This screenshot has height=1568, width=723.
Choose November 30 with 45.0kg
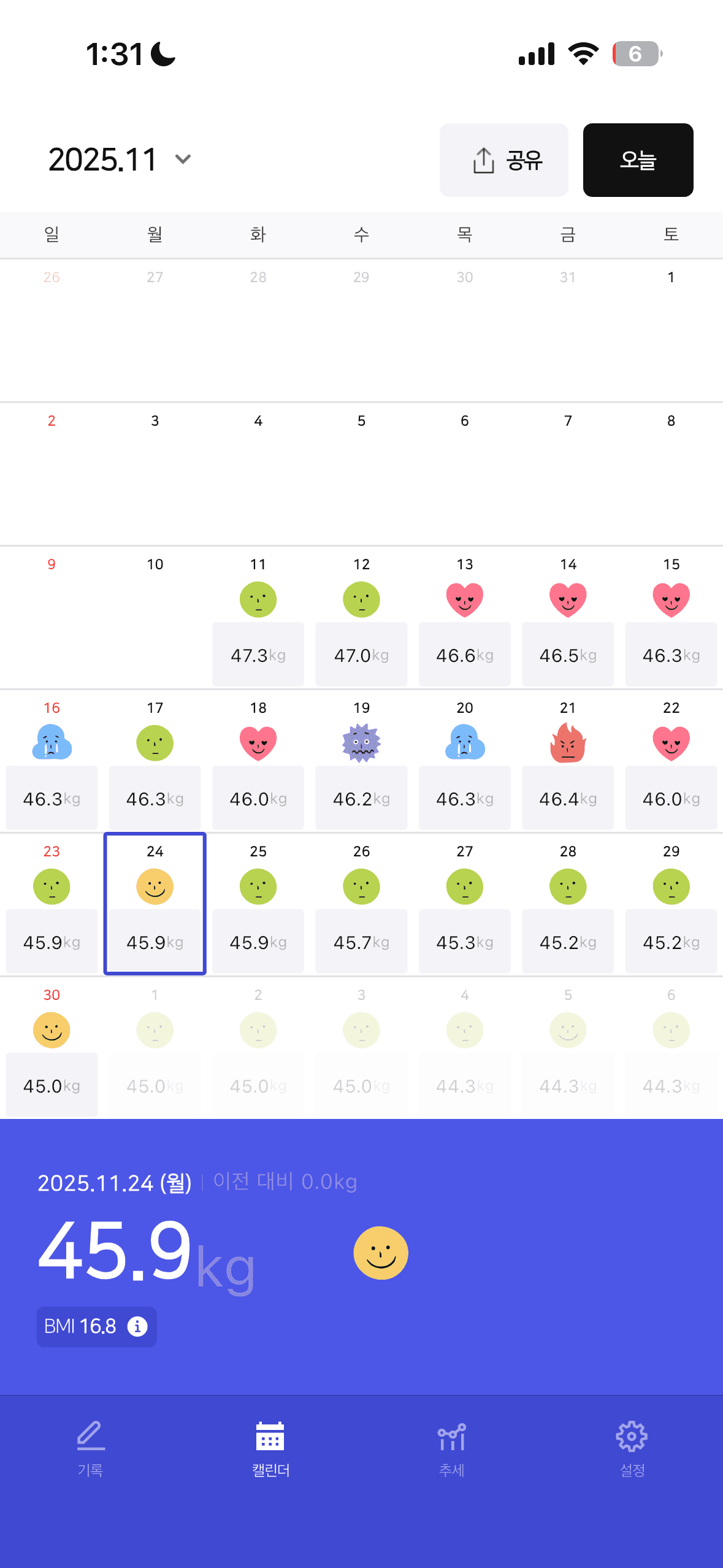(x=52, y=1050)
